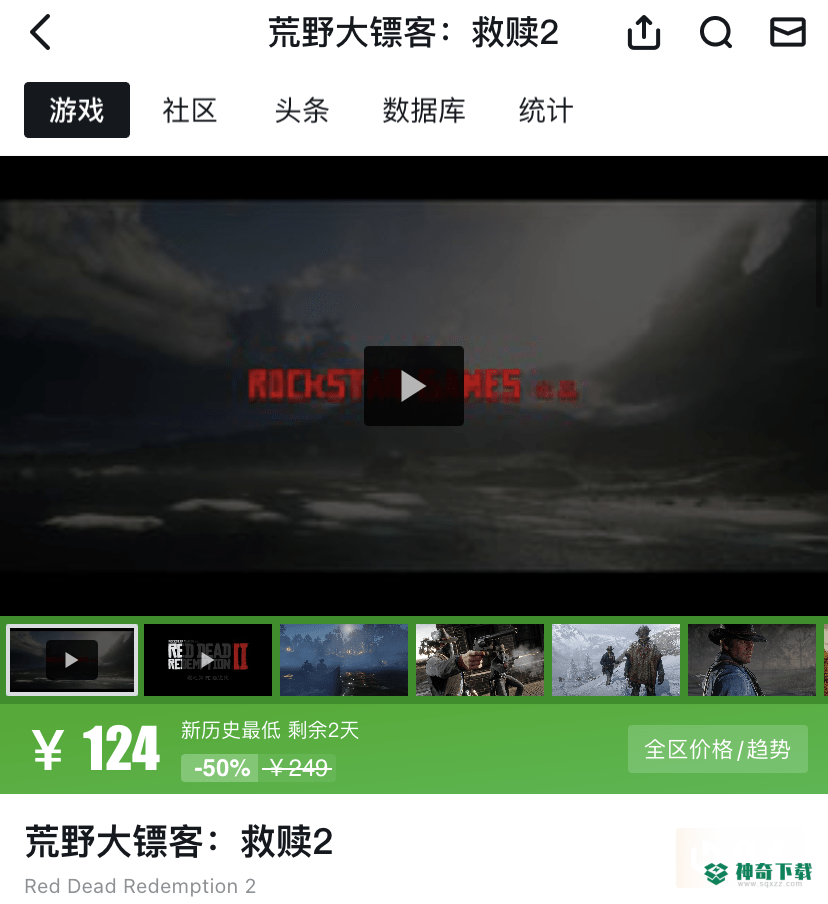The width and height of the screenshot is (828, 904).
Task: Switch to the 社区 tab
Action: (x=190, y=110)
